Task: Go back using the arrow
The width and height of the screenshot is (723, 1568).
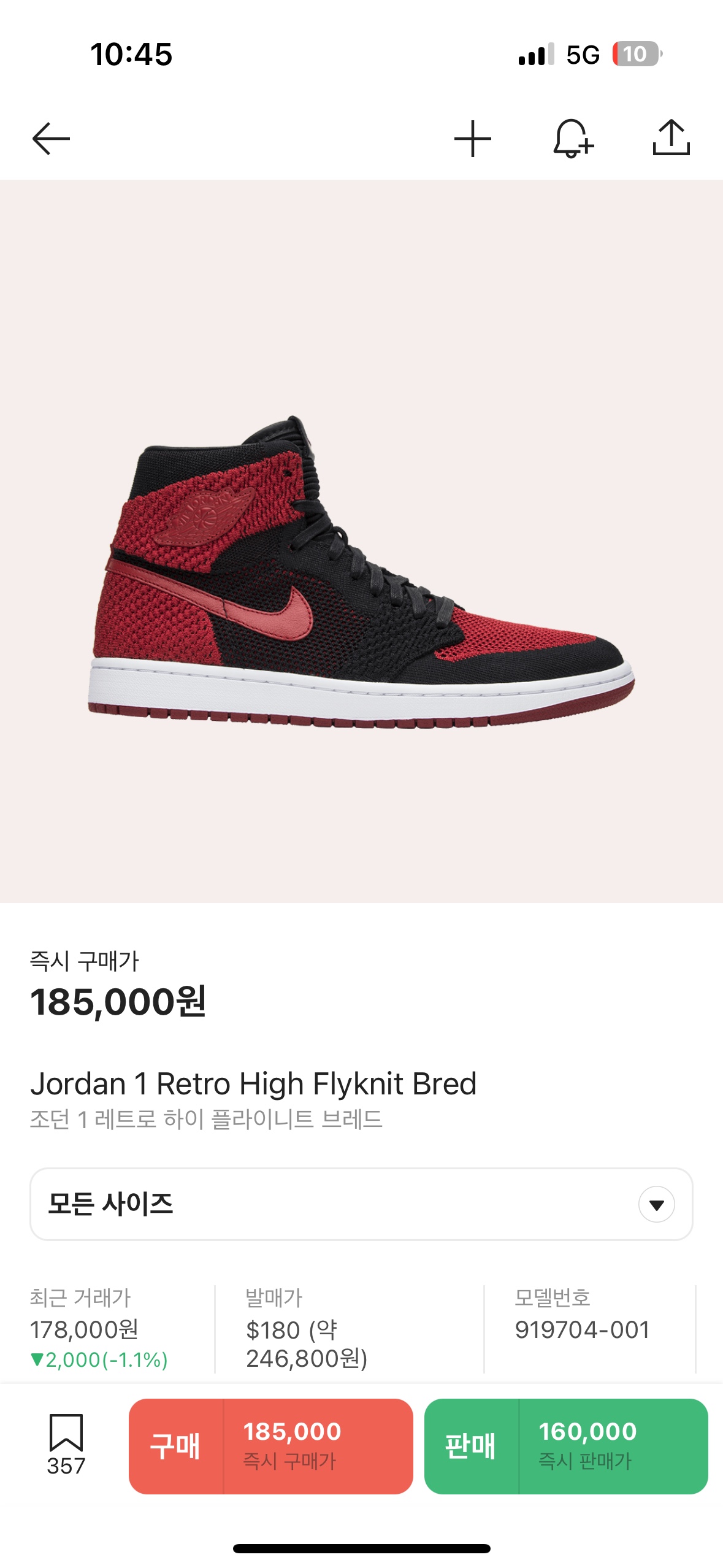Action: click(51, 139)
